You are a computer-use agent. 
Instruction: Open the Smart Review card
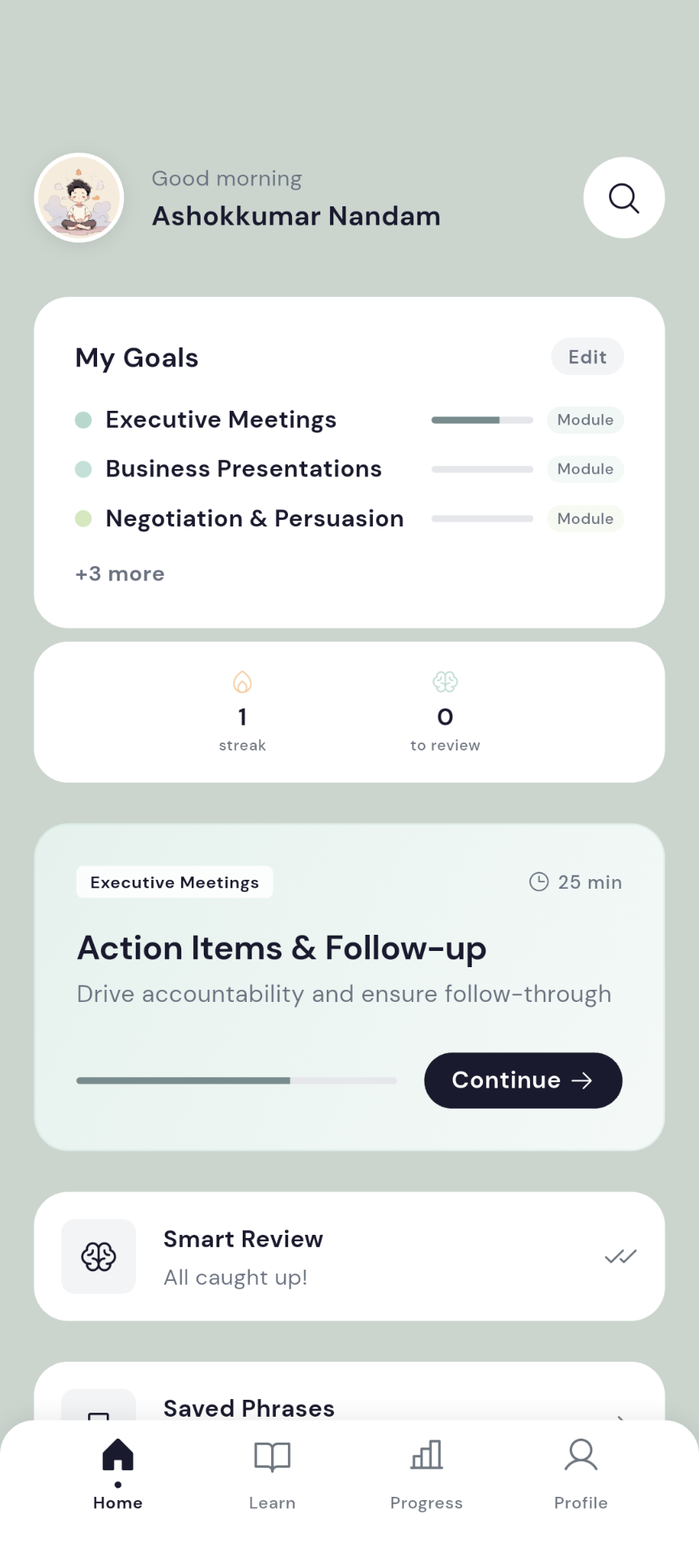click(x=349, y=1257)
